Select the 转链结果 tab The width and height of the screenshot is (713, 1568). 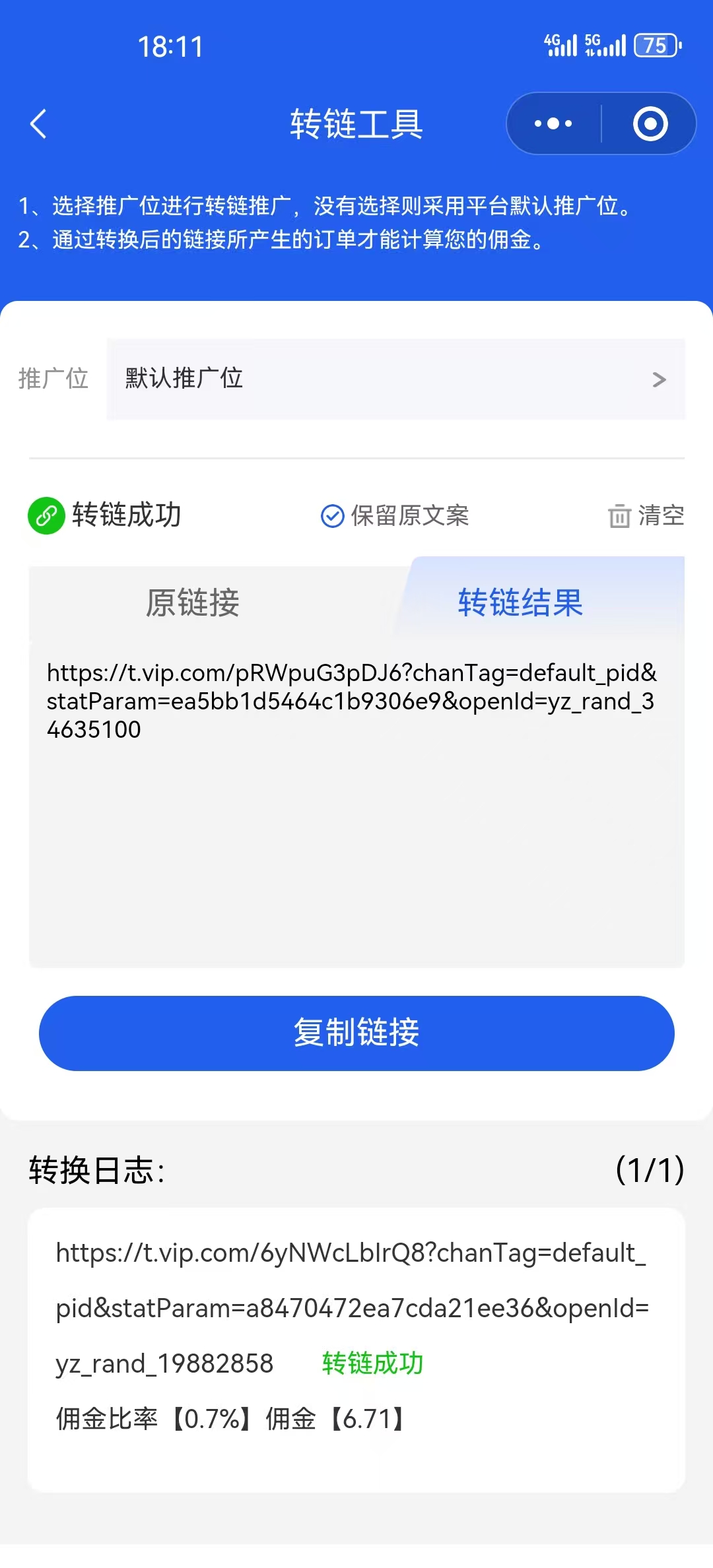520,602
